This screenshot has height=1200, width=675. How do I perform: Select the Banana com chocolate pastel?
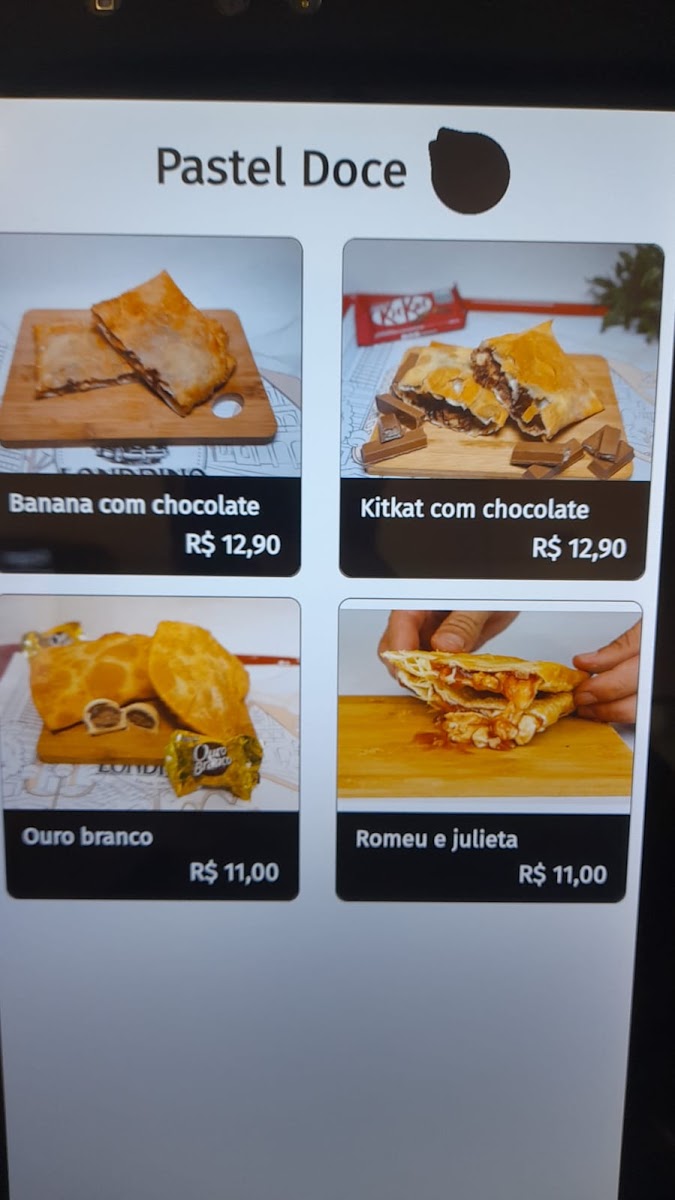click(x=150, y=405)
